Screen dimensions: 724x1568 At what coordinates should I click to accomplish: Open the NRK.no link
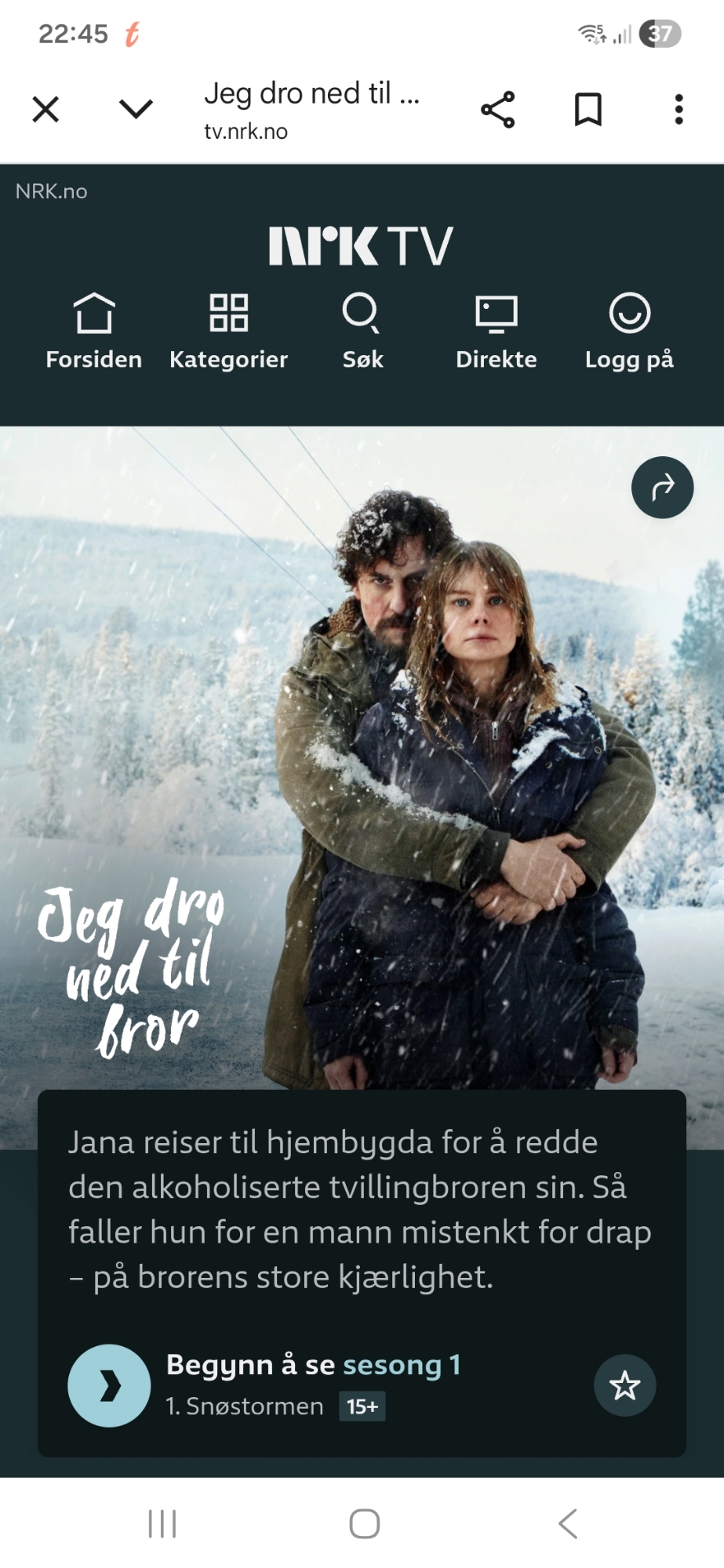coord(52,191)
